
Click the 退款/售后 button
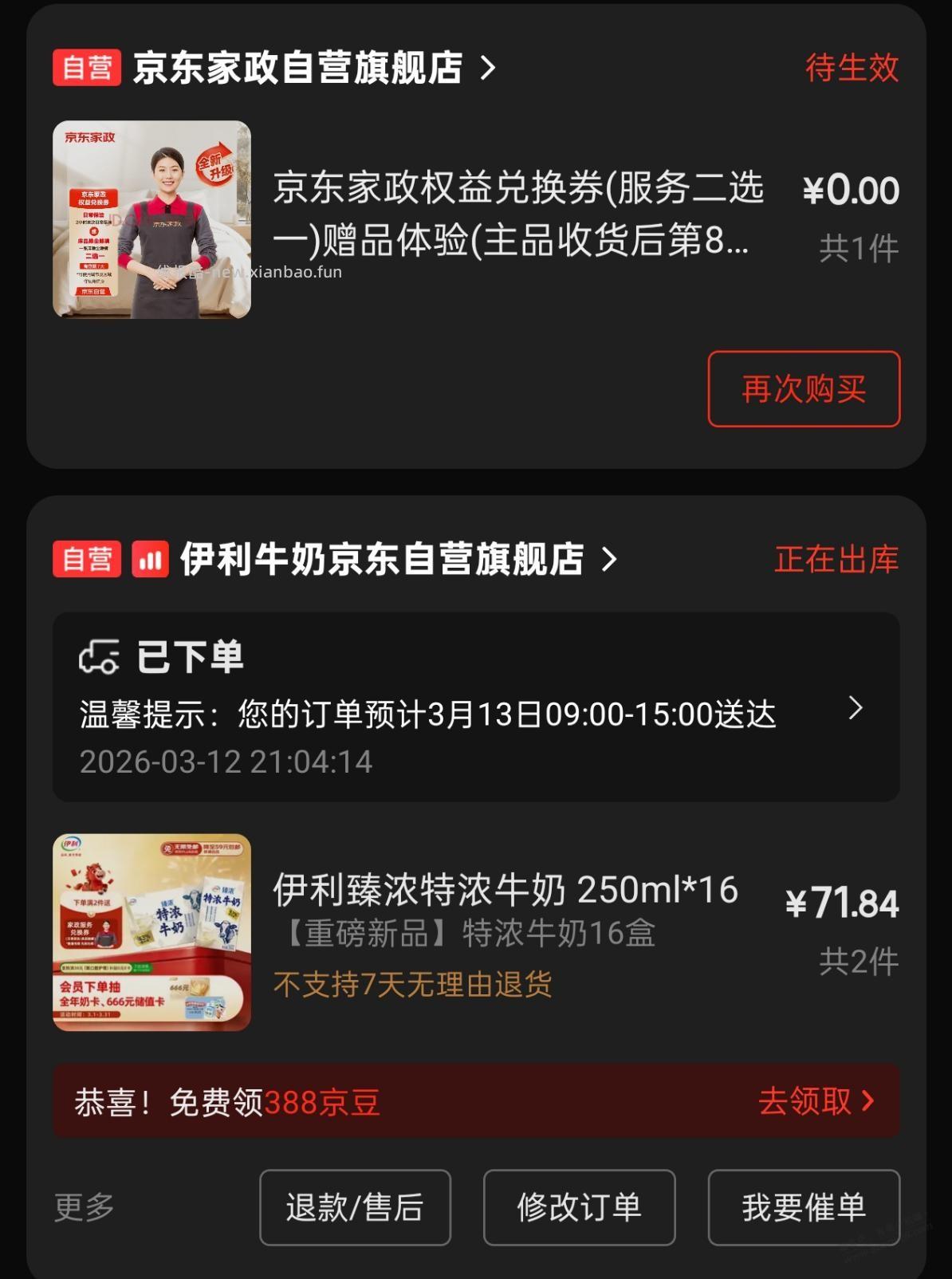click(355, 1207)
